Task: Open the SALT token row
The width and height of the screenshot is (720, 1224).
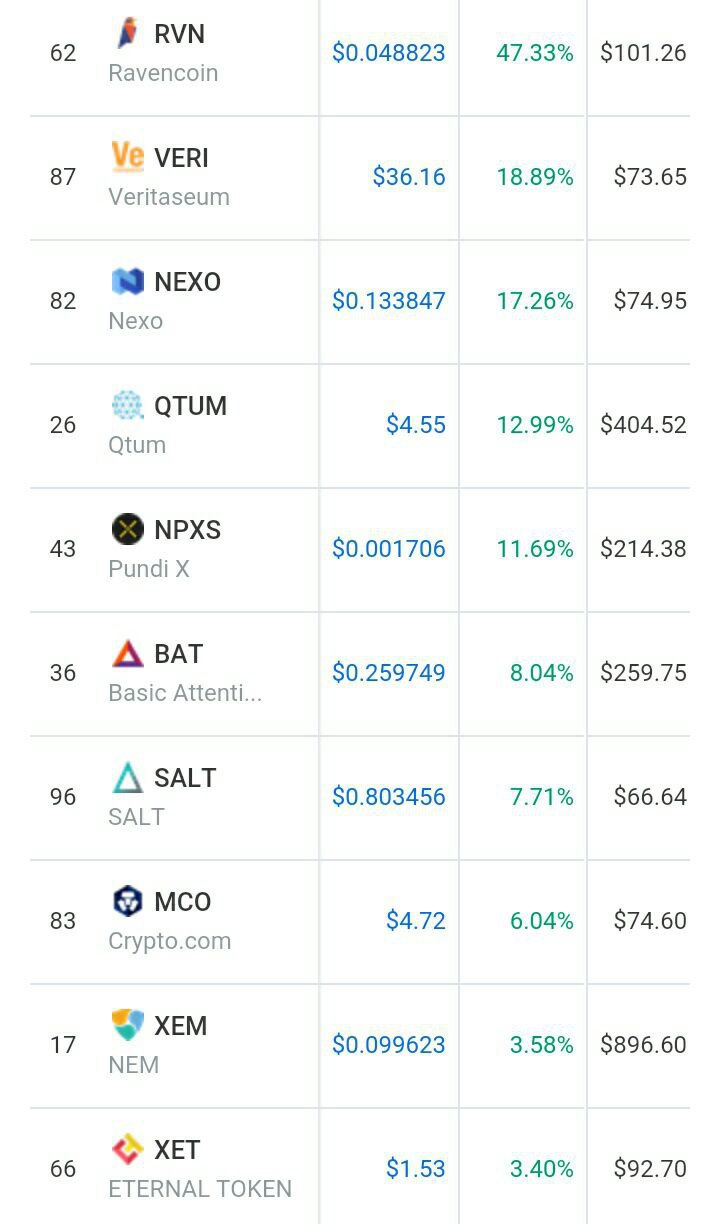Action: 360,797
